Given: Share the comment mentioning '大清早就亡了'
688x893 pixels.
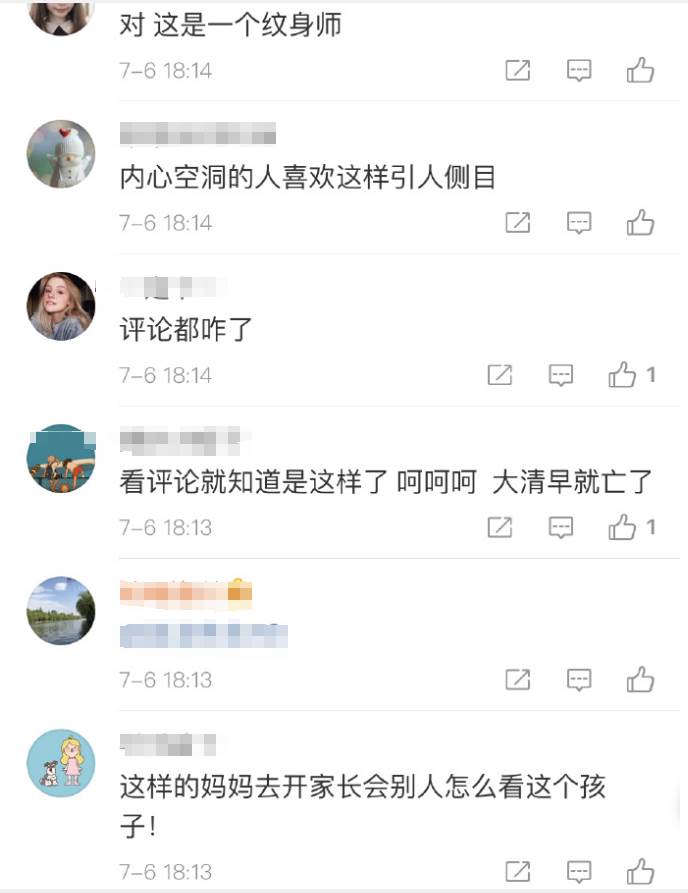Looking at the screenshot, I should pyautogui.click(x=499, y=527).
